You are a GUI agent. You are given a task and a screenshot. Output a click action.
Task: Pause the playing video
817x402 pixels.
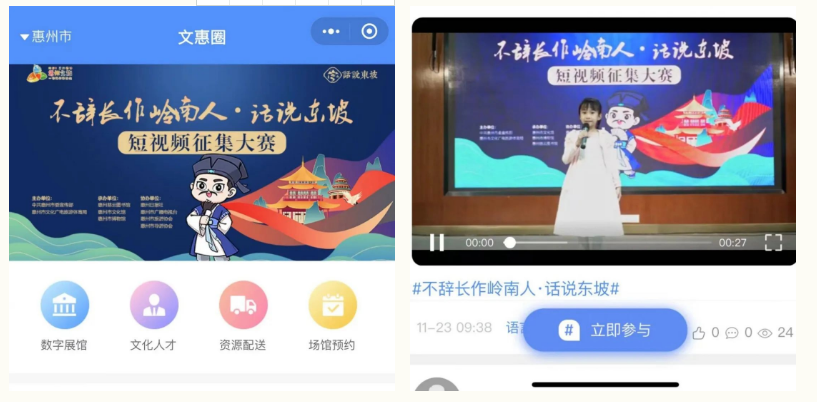tap(437, 242)
